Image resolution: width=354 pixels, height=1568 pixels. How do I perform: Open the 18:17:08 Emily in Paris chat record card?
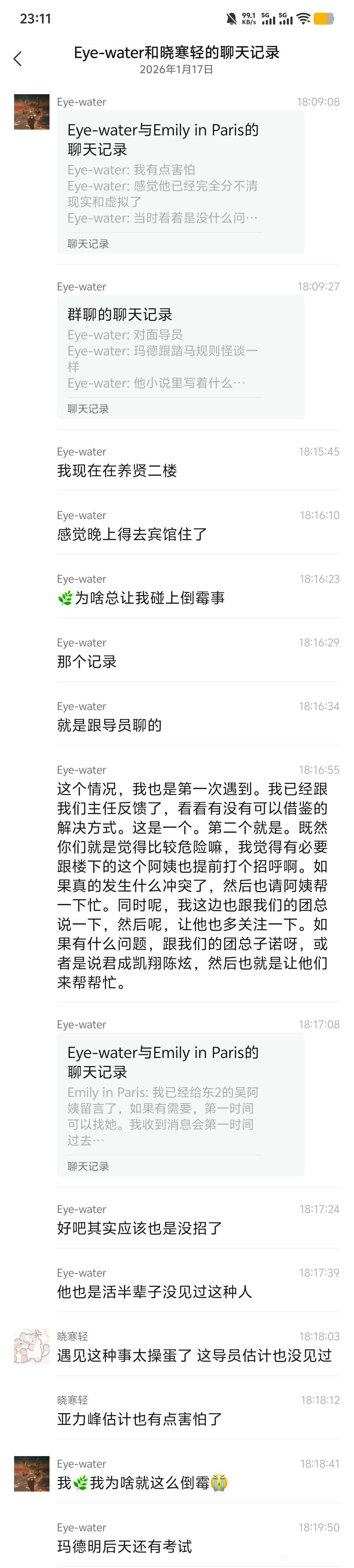coord(180,1103)
